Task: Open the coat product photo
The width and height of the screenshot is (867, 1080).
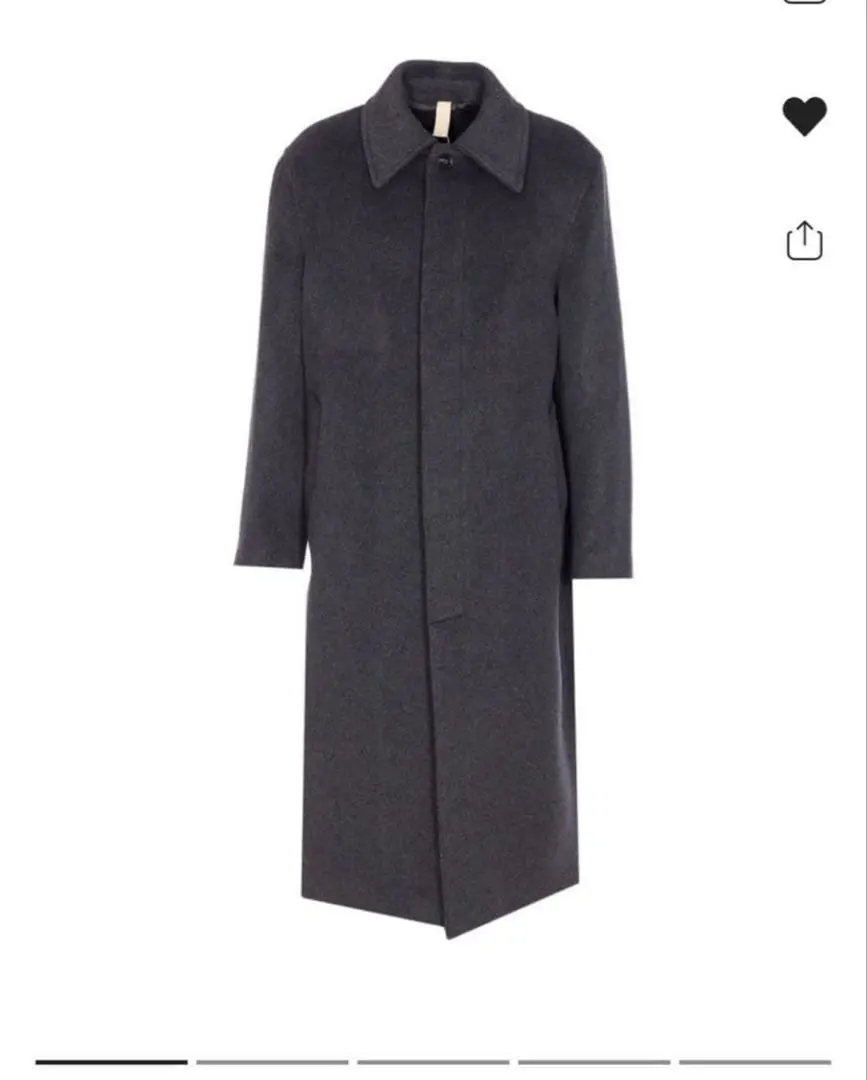Action: 433,500
